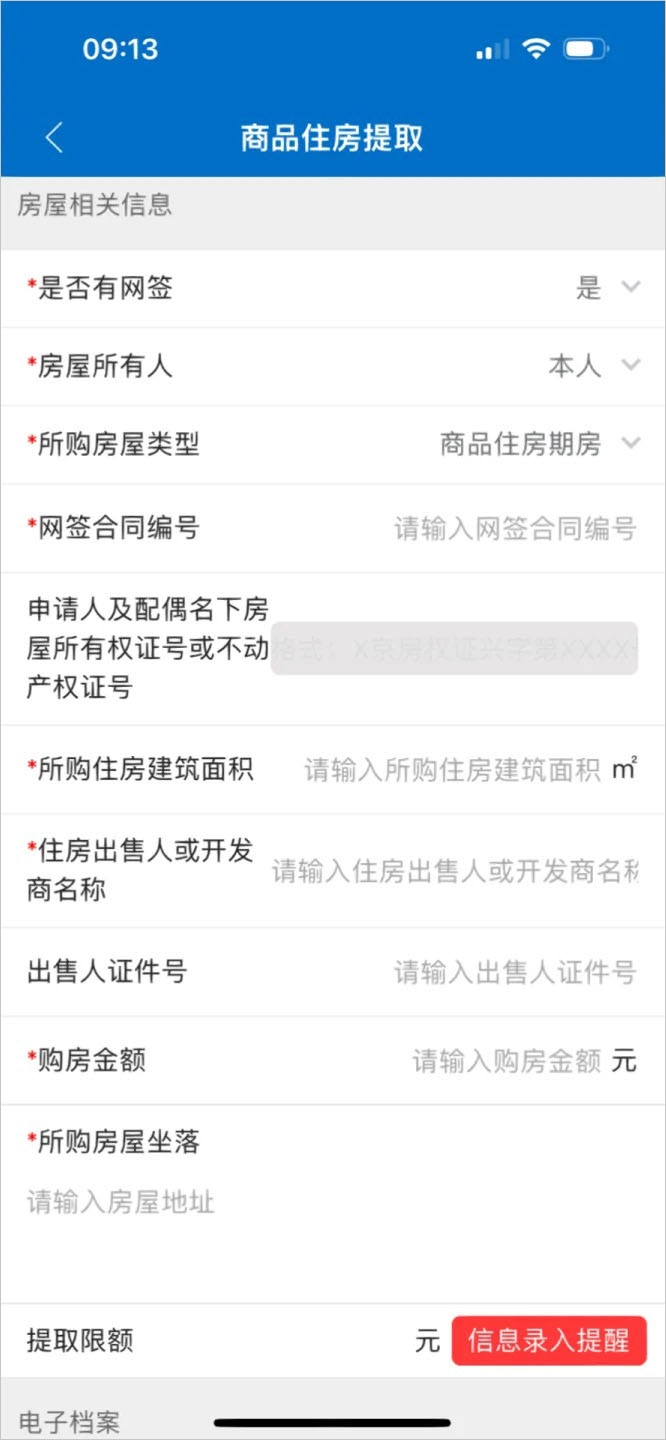This screenshot has height=1440, width=666.
Task: Focus the 出售人证件号 input field
Action: pos(515,972)
